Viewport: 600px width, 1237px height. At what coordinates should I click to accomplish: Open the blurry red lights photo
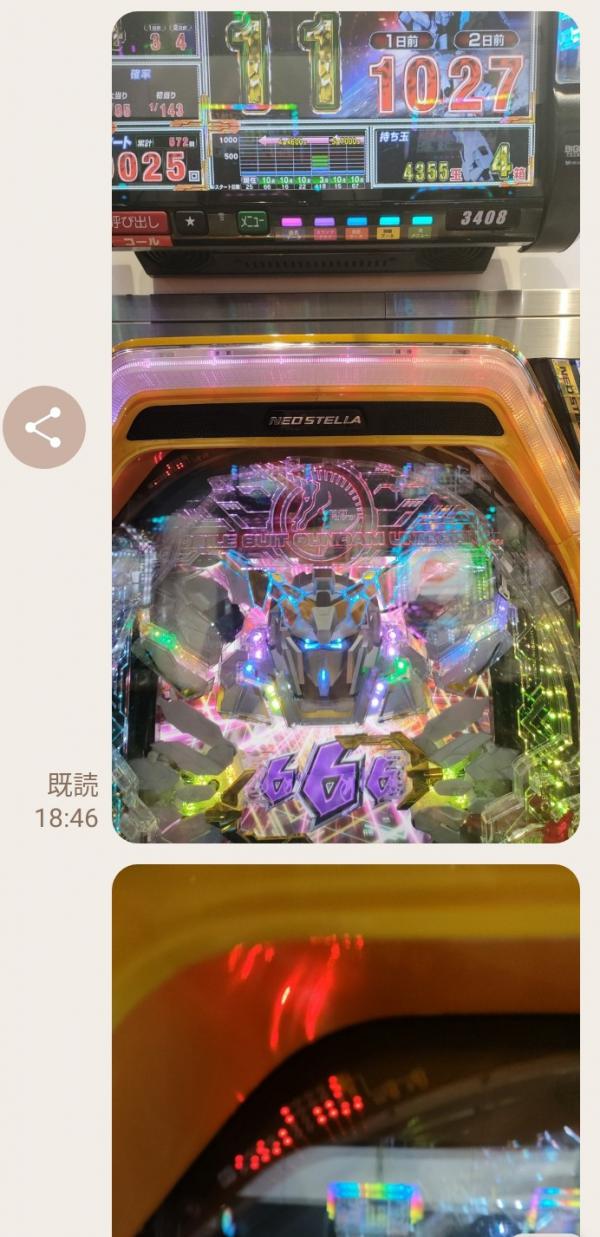pyautogui.click(x=345, y=1050)
